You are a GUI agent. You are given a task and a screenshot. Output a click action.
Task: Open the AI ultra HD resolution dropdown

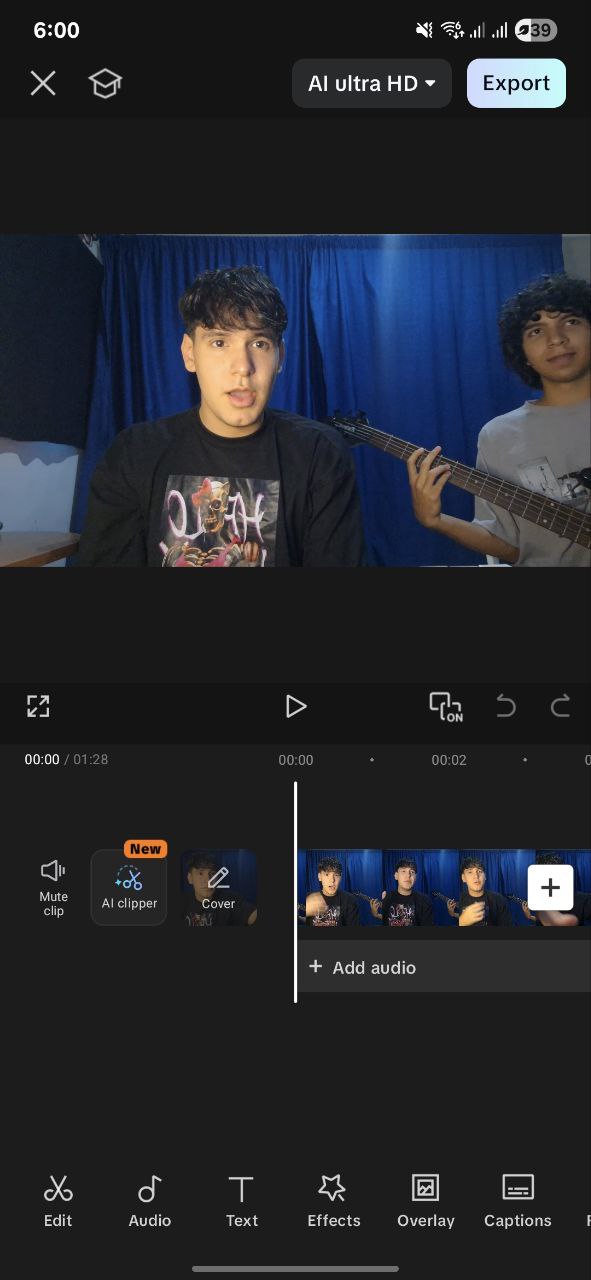coord(372,83)
